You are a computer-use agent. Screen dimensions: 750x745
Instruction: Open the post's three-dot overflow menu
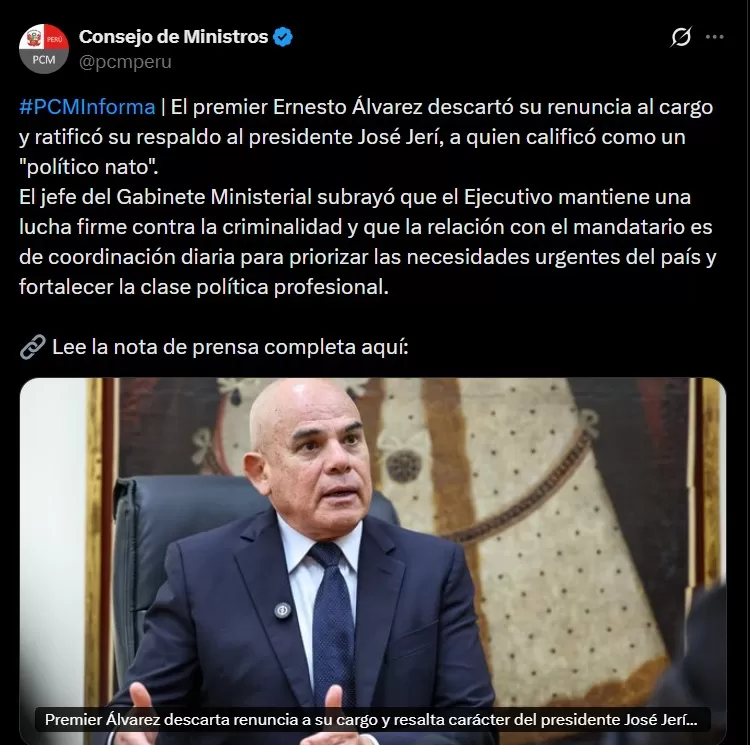pos(714,38)
